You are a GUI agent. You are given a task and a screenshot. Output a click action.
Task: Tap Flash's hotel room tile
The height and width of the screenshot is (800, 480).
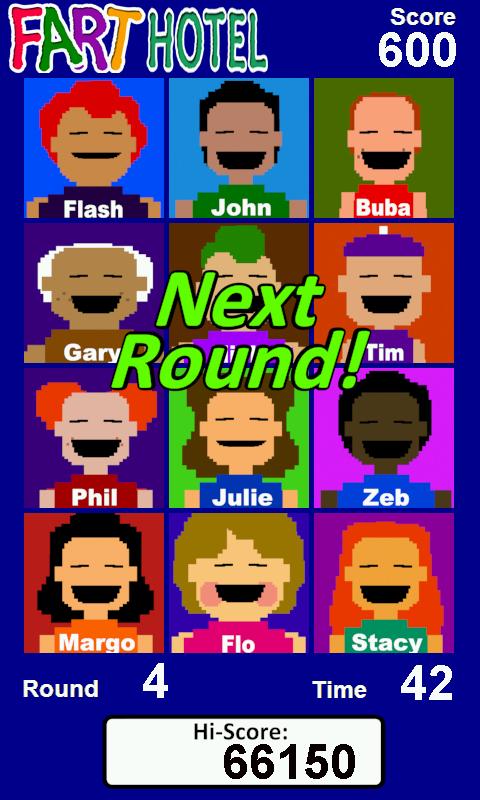[x=94, y=148]
